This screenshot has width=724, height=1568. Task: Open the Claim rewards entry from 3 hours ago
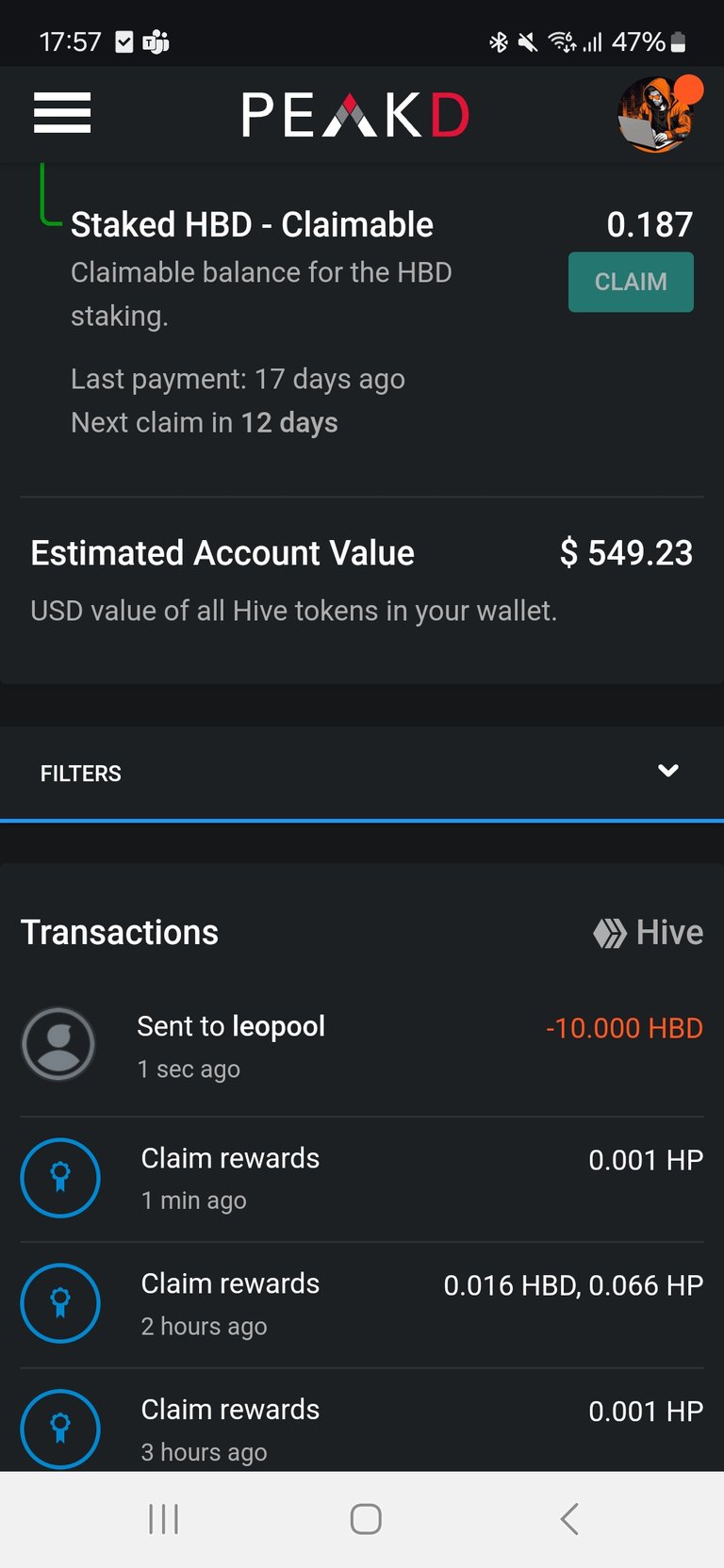[x=362, y=1421]
